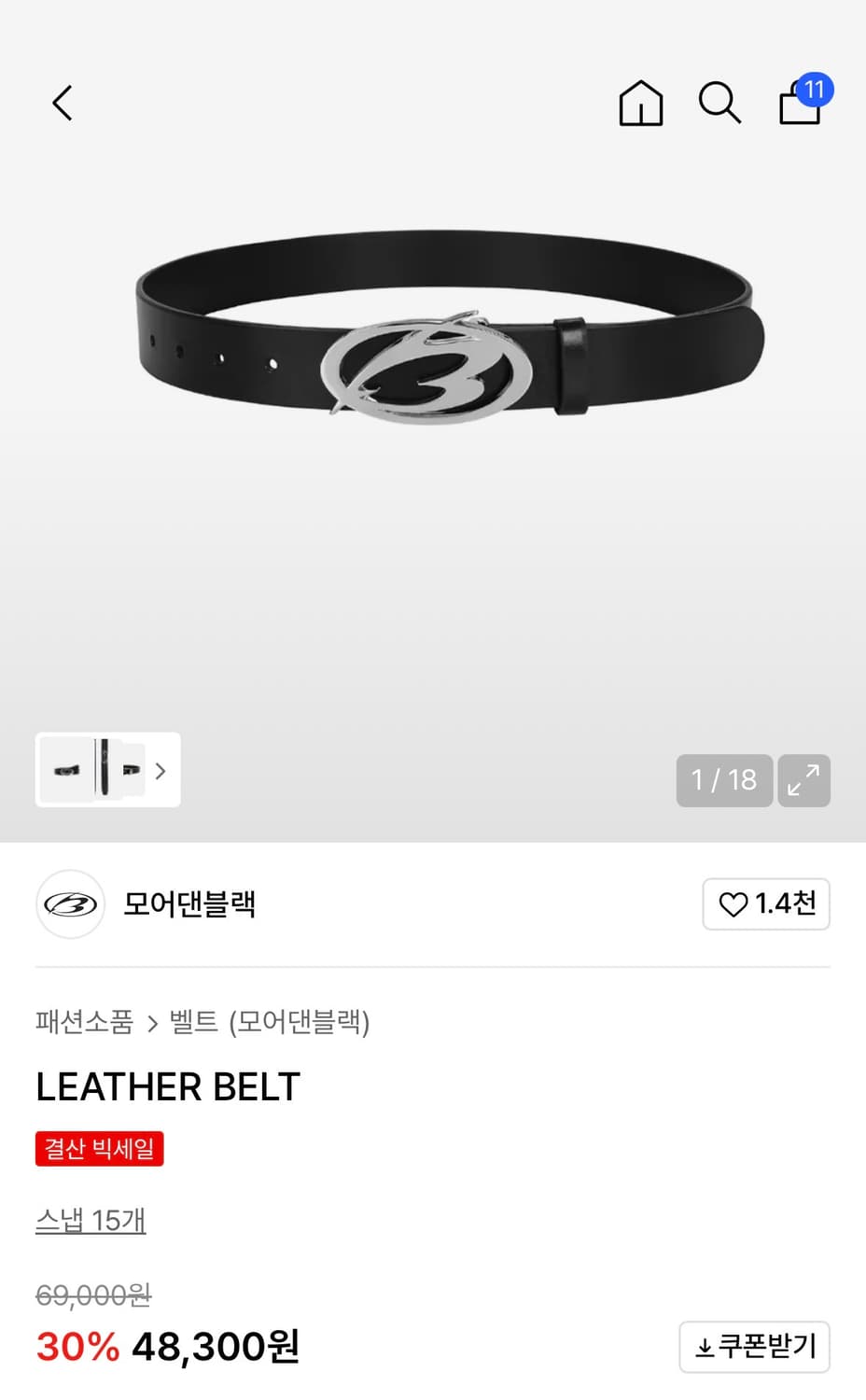
Task: Open the shopping cart with 11 items
Action: click(x=798, y=105)
